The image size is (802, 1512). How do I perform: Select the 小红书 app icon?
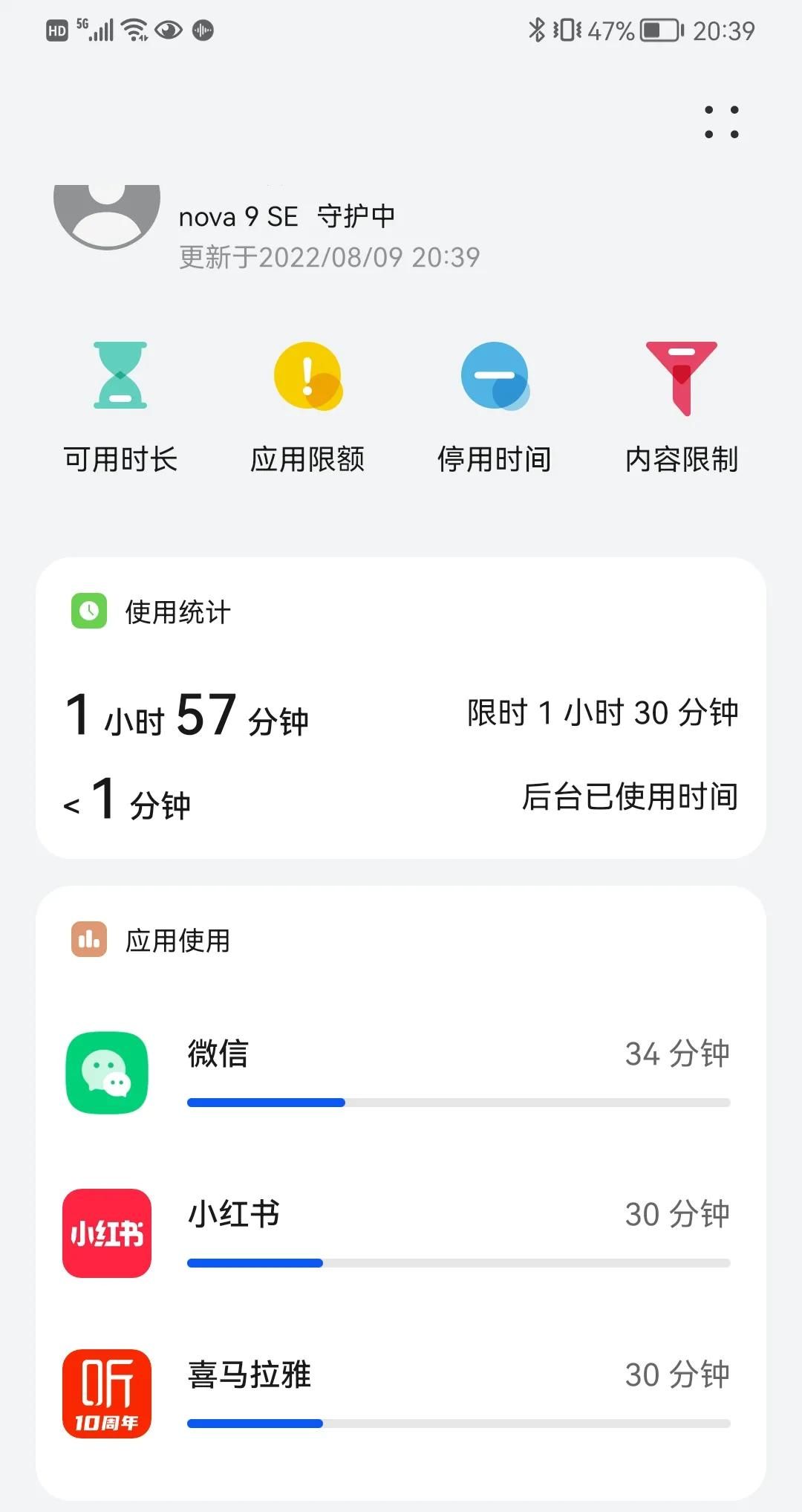pyautogui.click(x=106, y=1235)
